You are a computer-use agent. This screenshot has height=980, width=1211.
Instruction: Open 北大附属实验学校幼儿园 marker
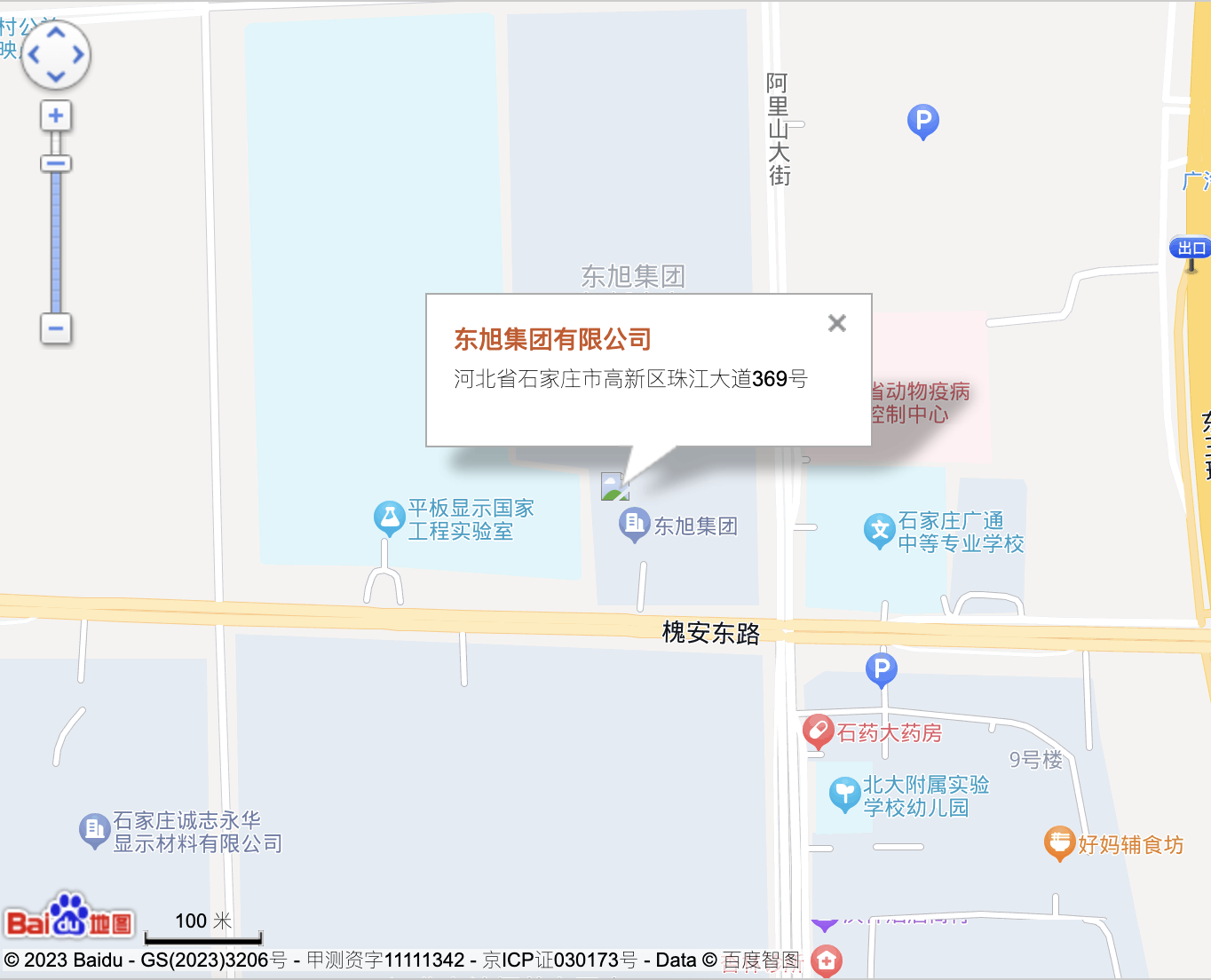click(843, 794)
